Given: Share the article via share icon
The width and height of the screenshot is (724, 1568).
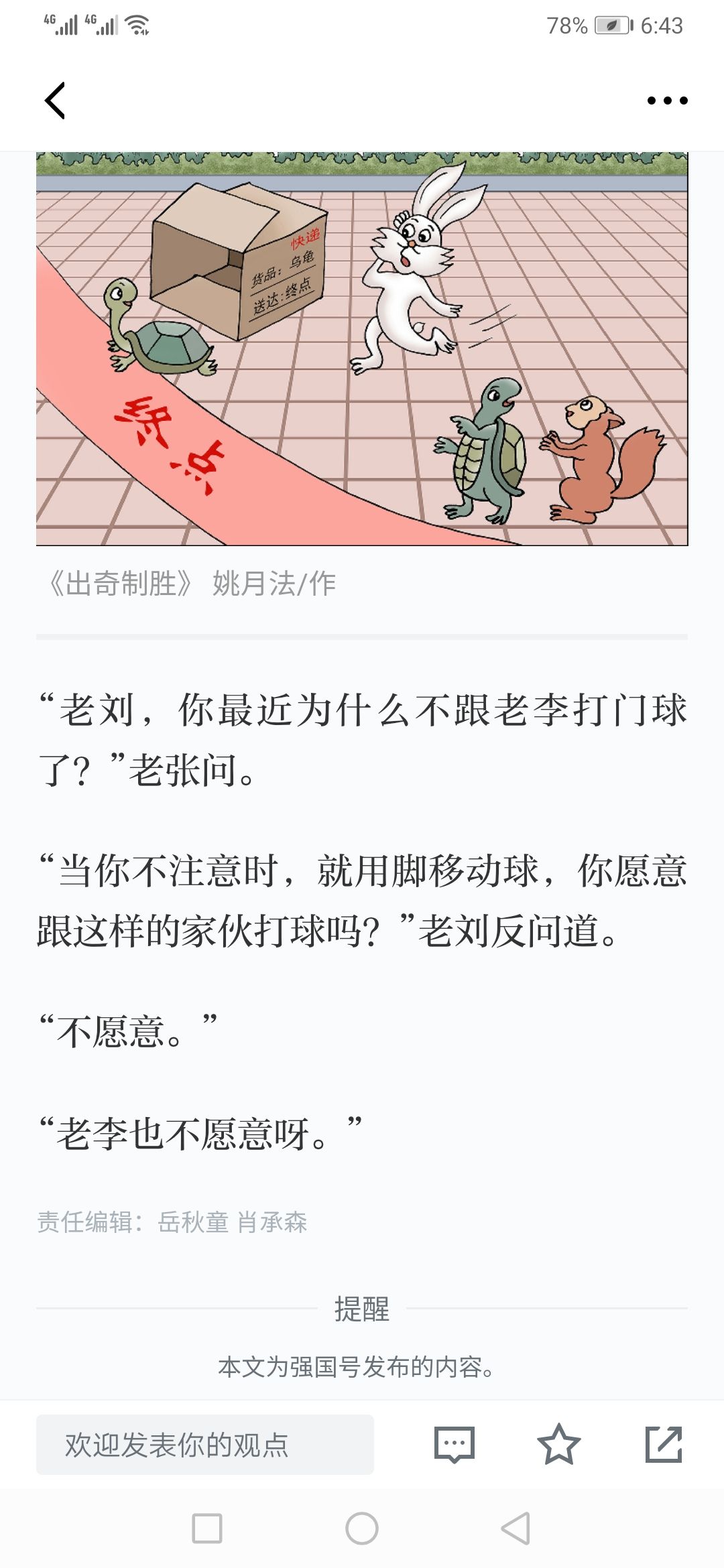Looking at the screenshot, I should click(663, 1444).
